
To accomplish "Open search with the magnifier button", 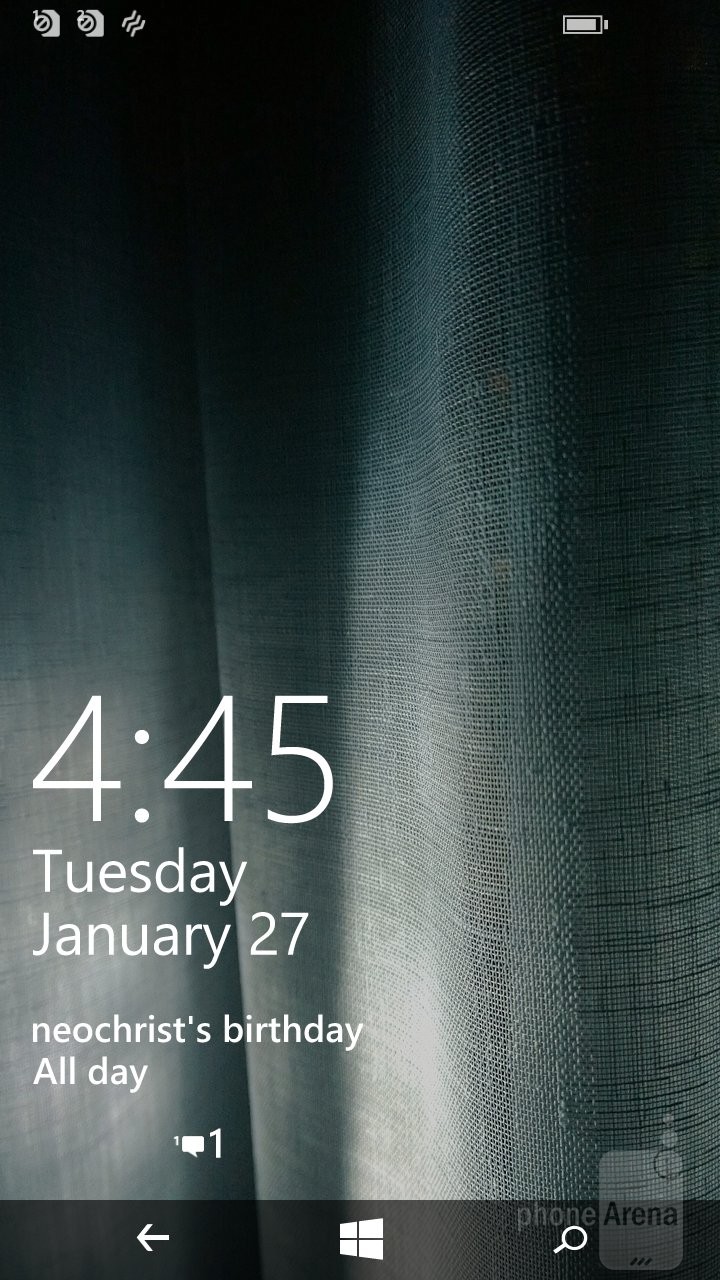I will (571, 1240).
